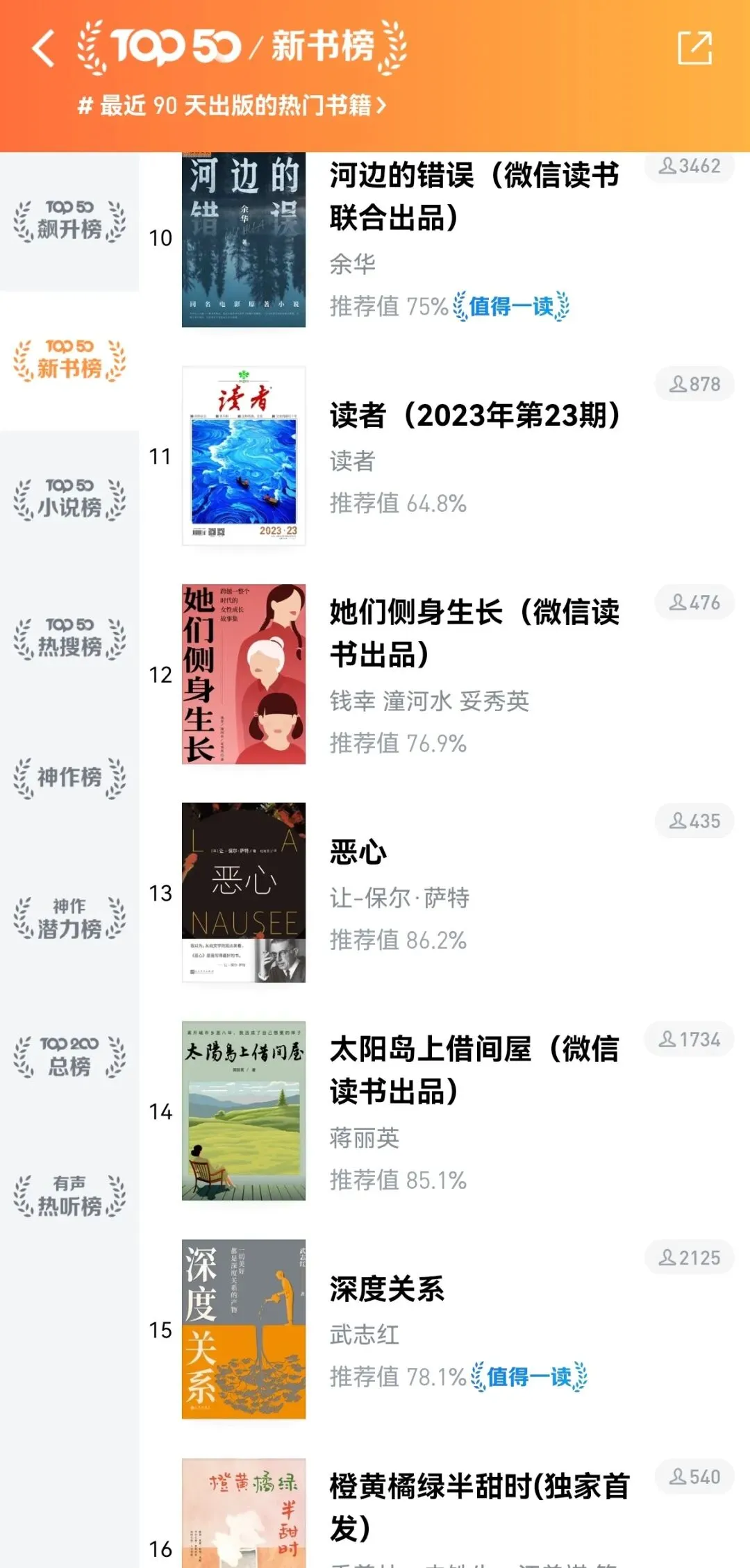The image size is (750, 1568).
Task: Switch to the 神作榜 tab
Action: point(69,777)
